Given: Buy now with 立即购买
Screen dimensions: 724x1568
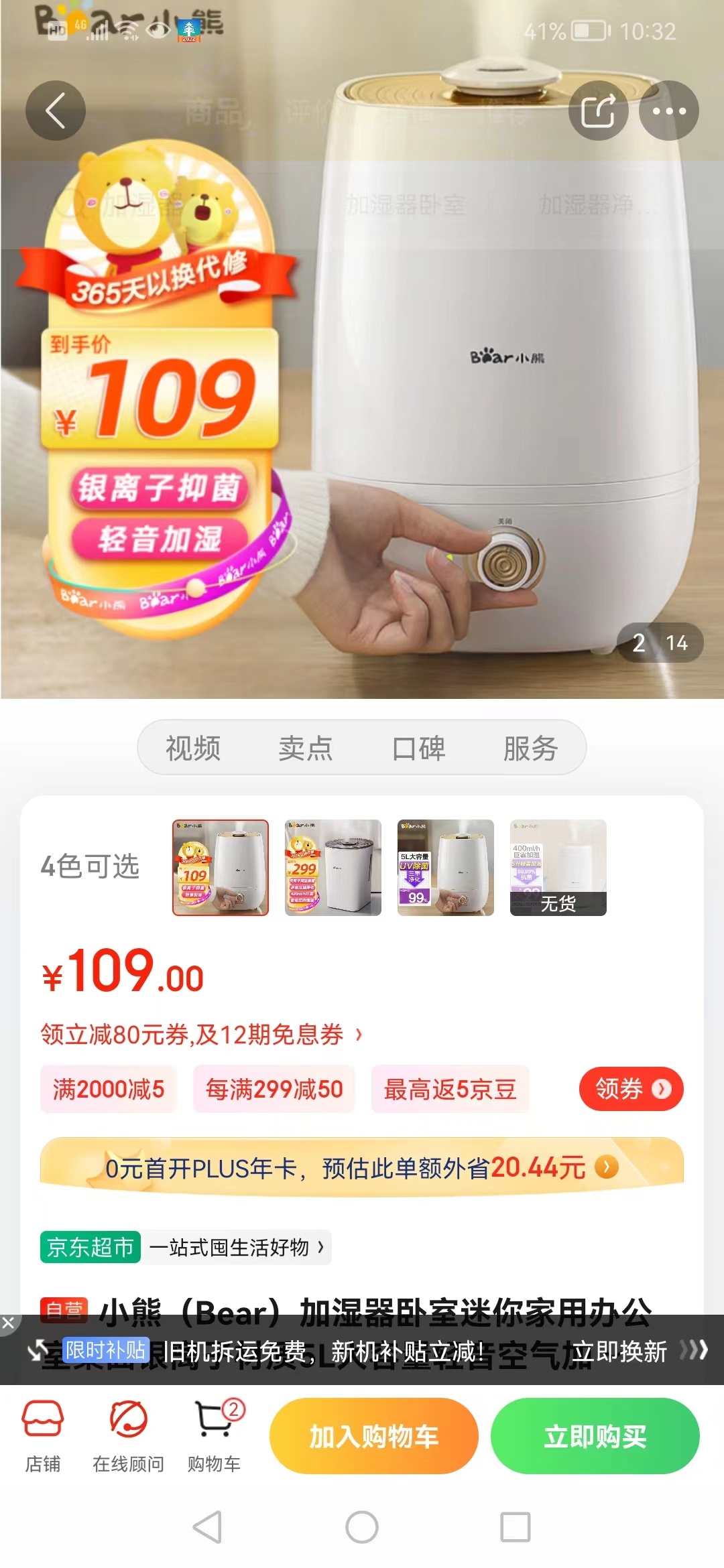Looking at the screenshot, I should tap(595, 1436).
